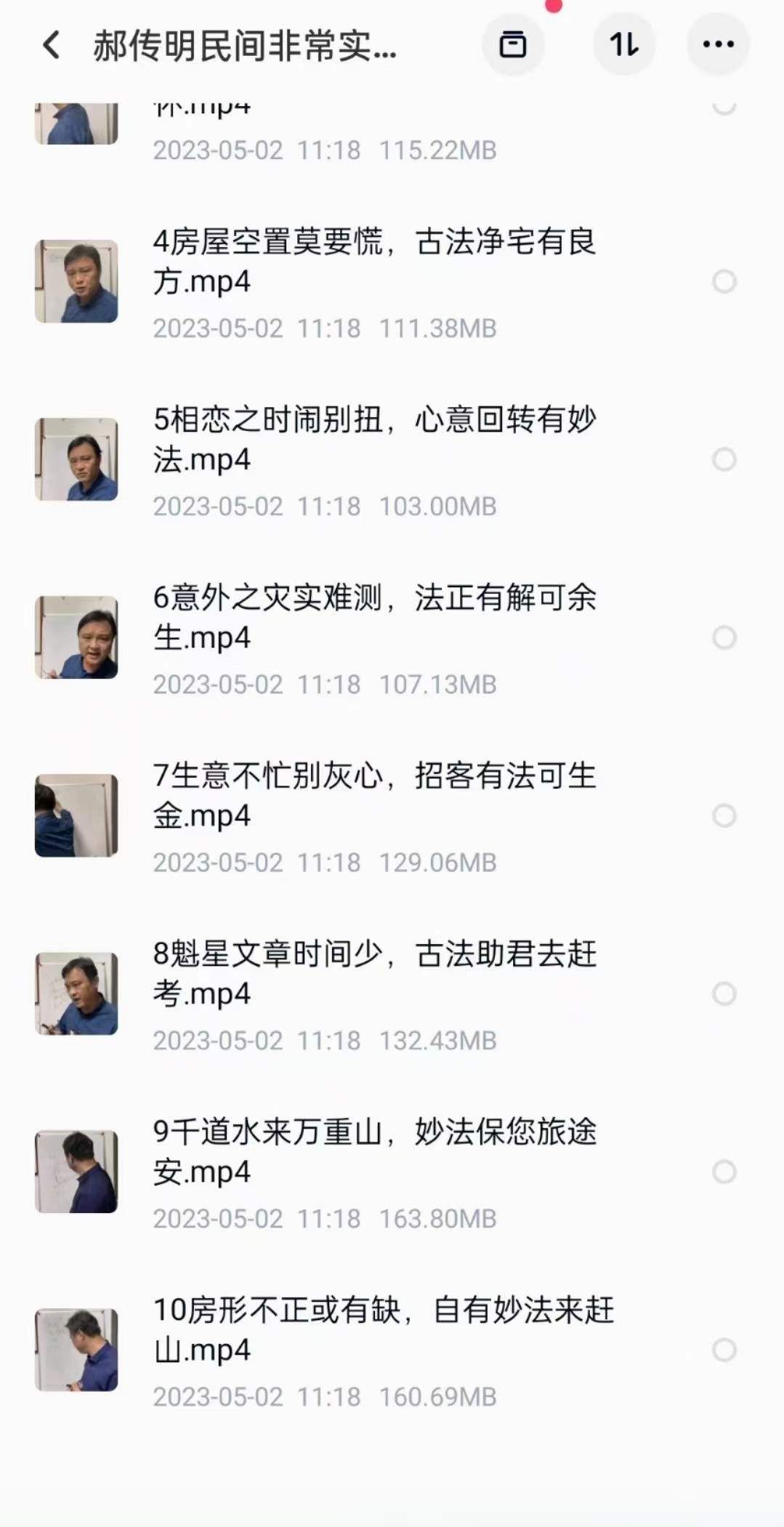Select checkbox next to video 10房形不正或有缺
Viewport: 784px width, 1527px height.
(724, 1350)
